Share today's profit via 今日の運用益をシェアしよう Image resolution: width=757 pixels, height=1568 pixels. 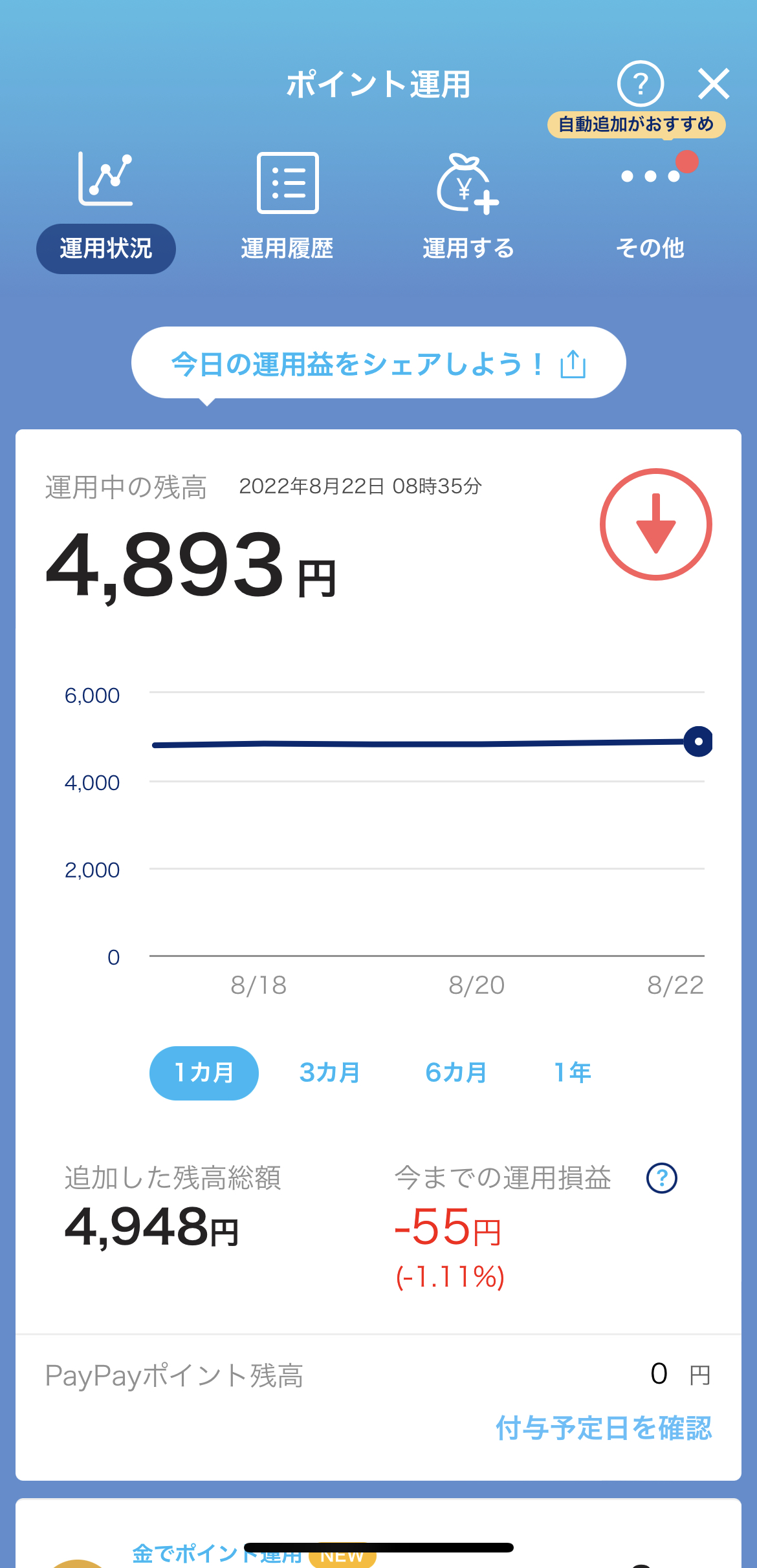pos(378,363)
